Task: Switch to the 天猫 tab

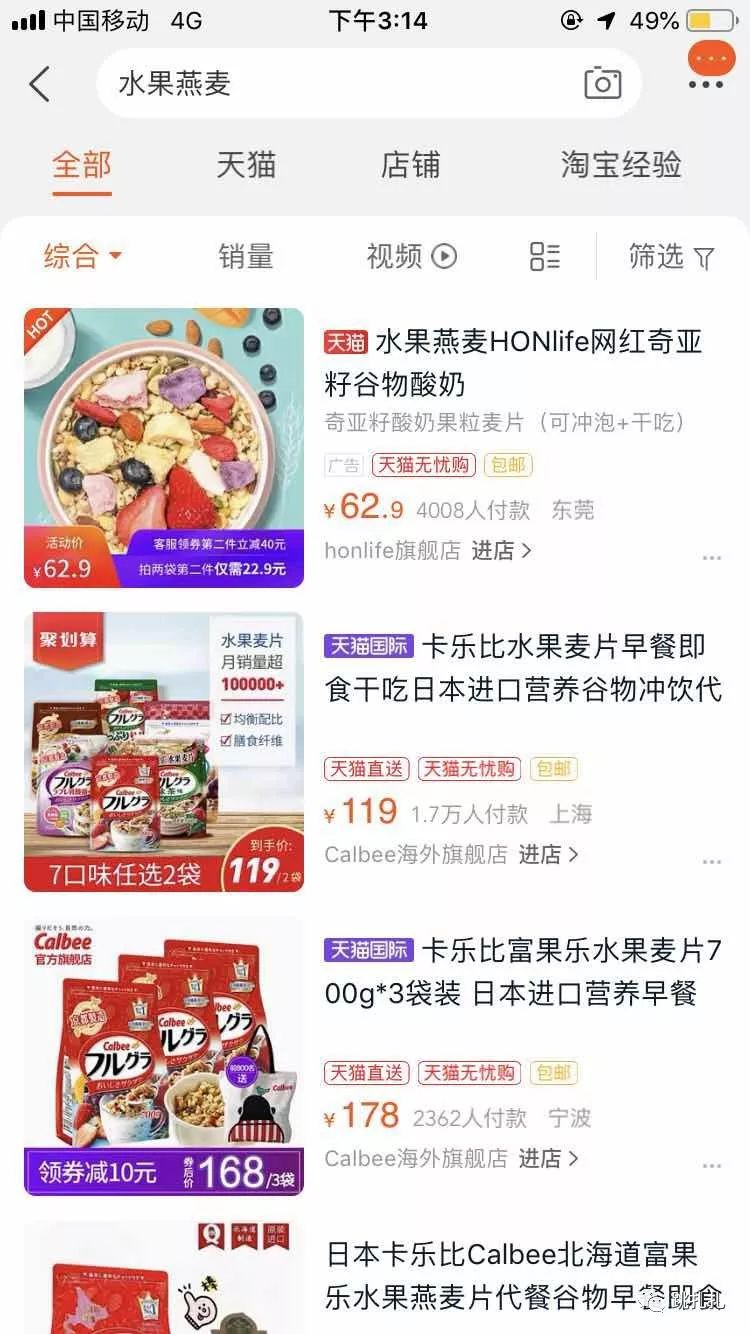Action: (247, 166)
